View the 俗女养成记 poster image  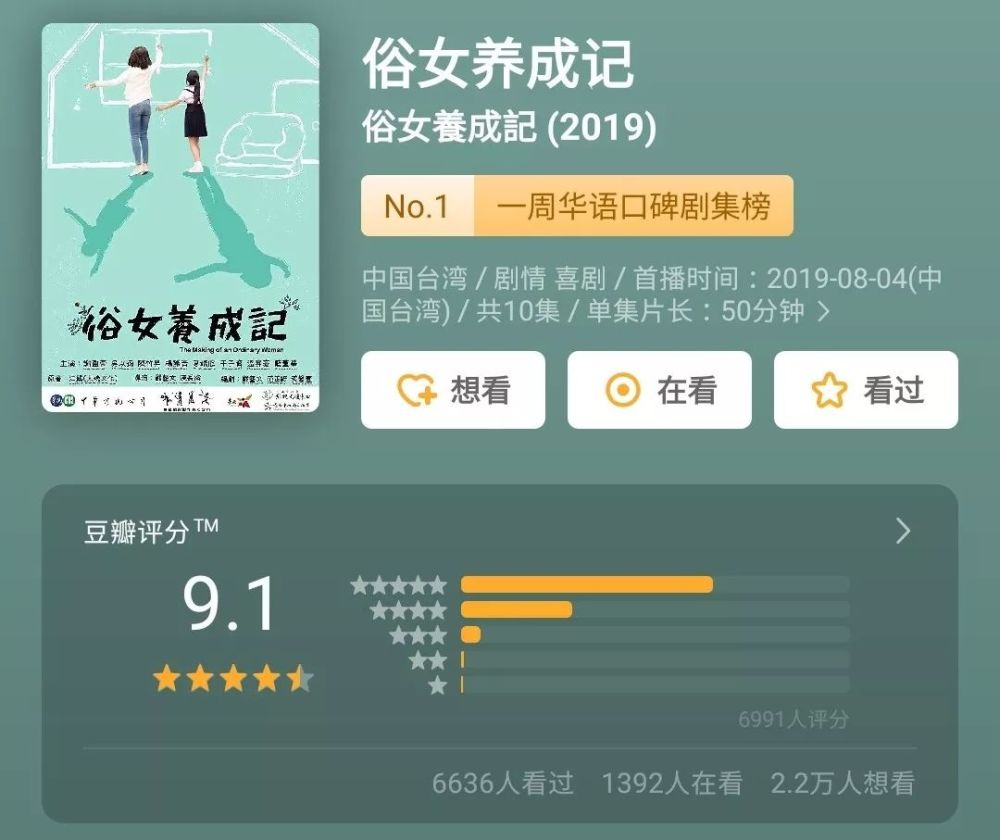pyautogui.click(x=180, y=217)
